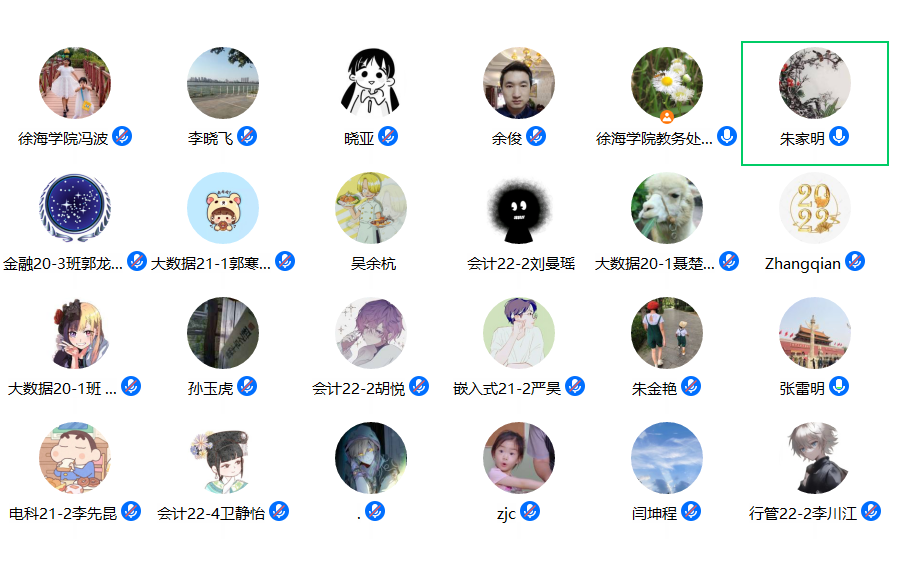897x562 pixels.
Task: Select participant 张雷明
Action: tap(815, 334)
